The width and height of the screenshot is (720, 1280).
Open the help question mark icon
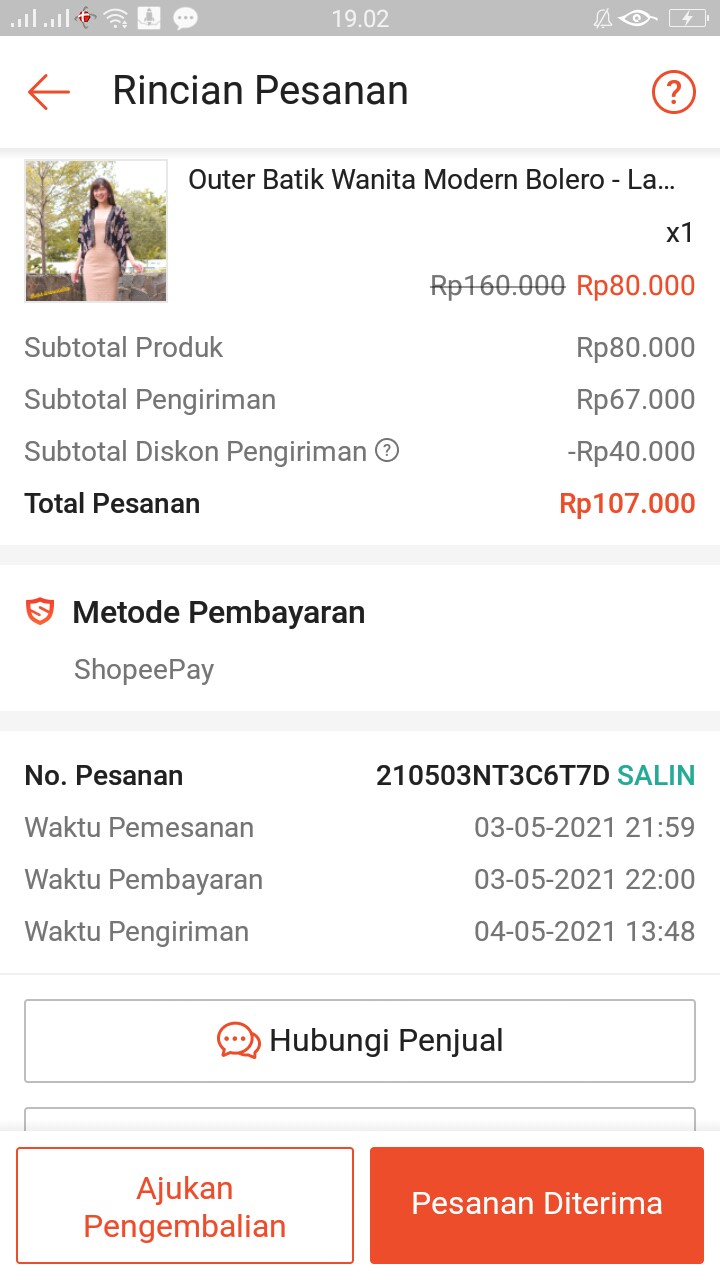(673, 92)
